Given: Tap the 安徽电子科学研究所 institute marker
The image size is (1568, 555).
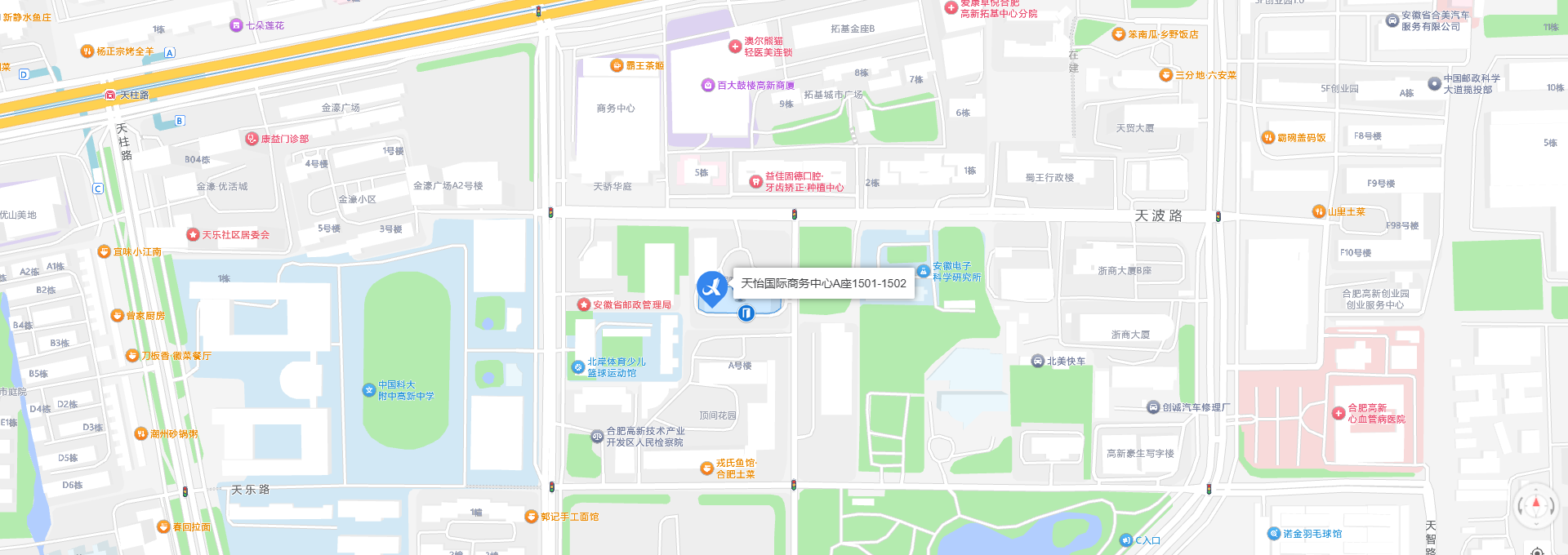Looking at the screenshot, I should pos(924,270).
